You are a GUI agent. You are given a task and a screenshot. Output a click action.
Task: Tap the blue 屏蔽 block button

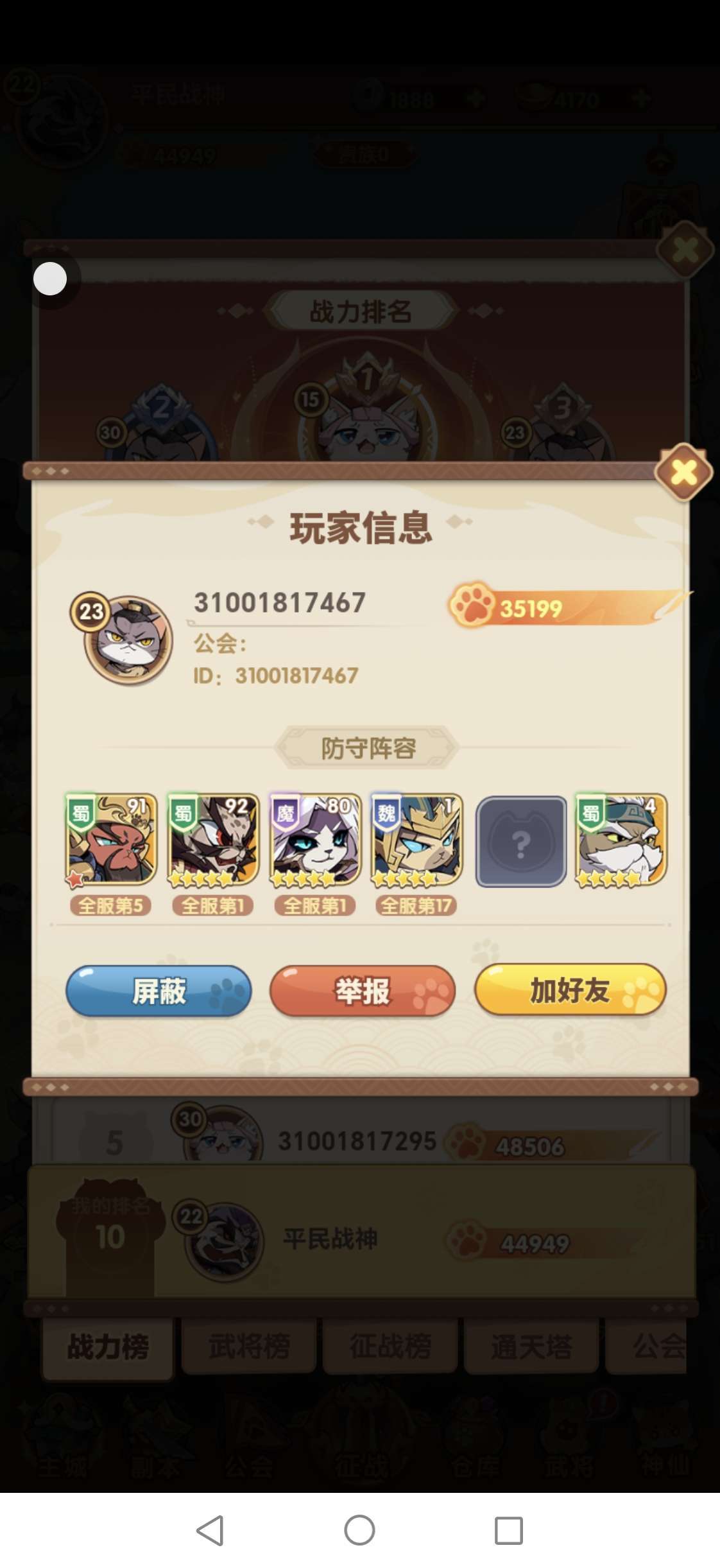coord(159,990)
